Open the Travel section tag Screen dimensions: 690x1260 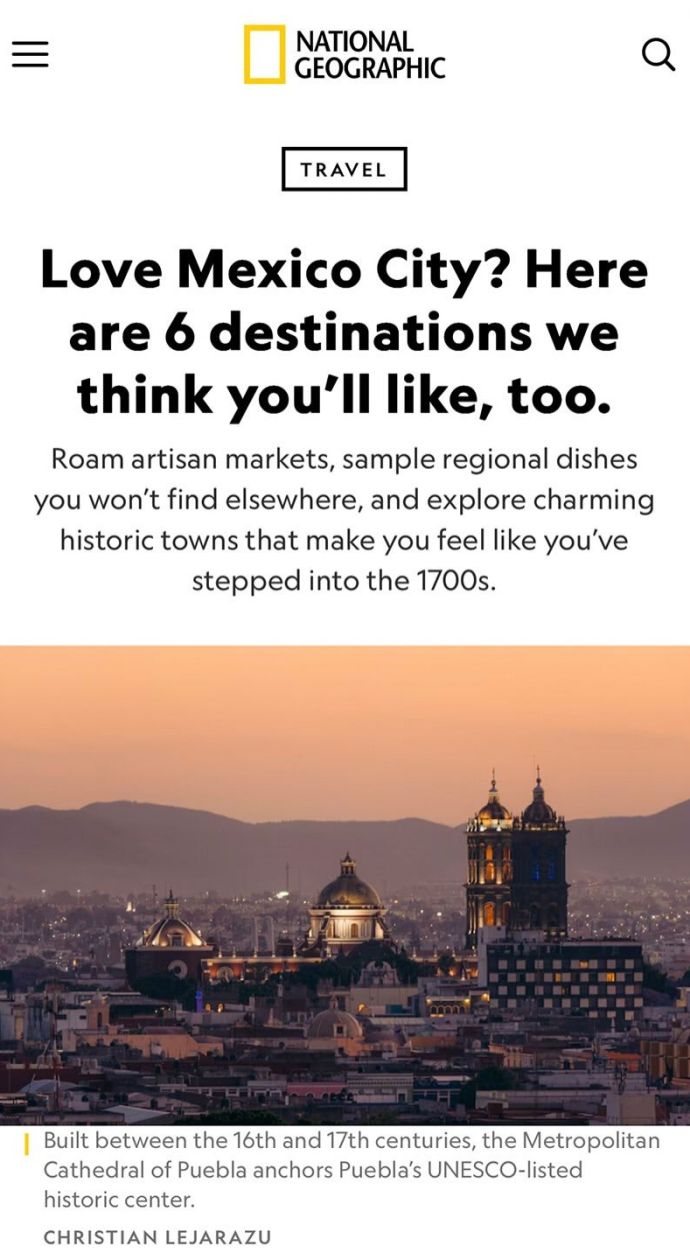344,169
